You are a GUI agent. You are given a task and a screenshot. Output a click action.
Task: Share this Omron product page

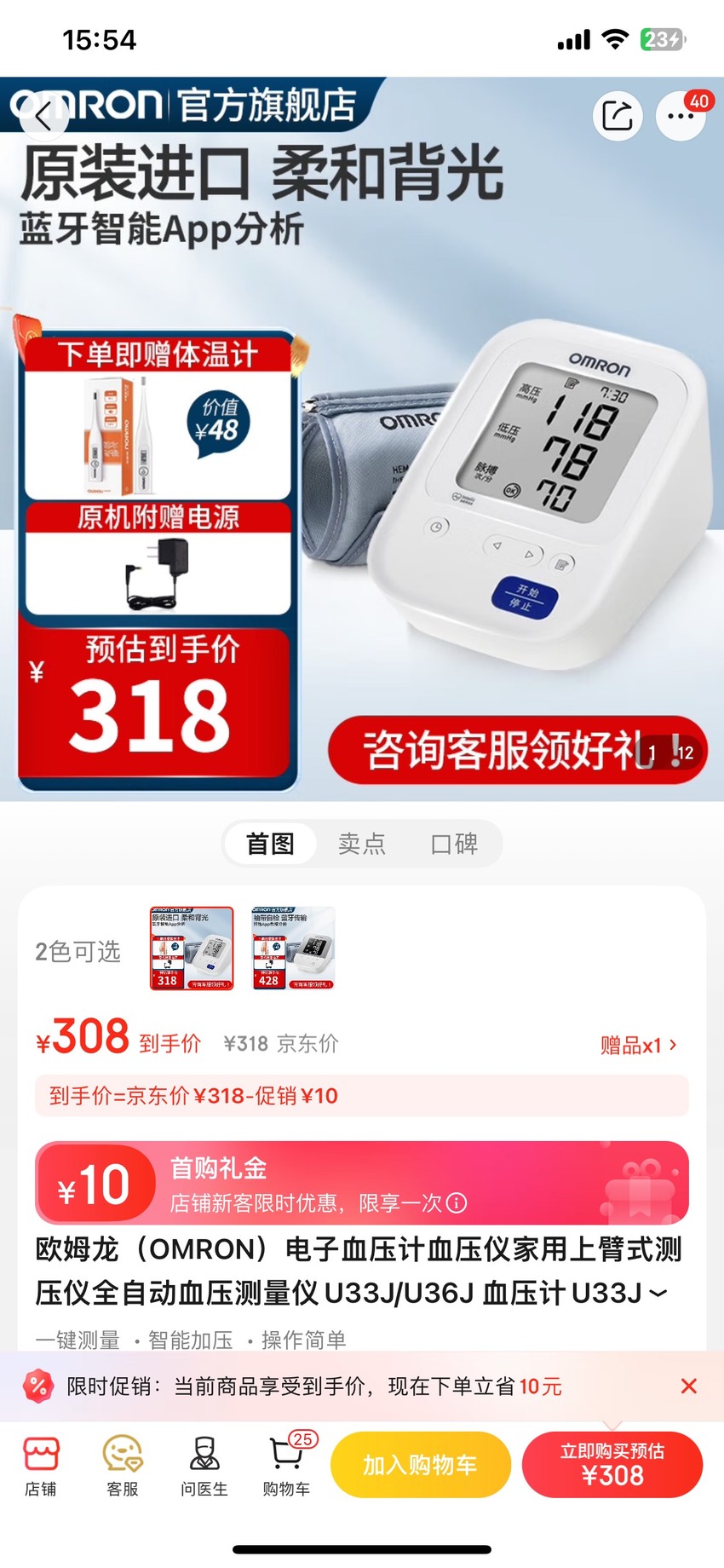(x=618, y=115)
